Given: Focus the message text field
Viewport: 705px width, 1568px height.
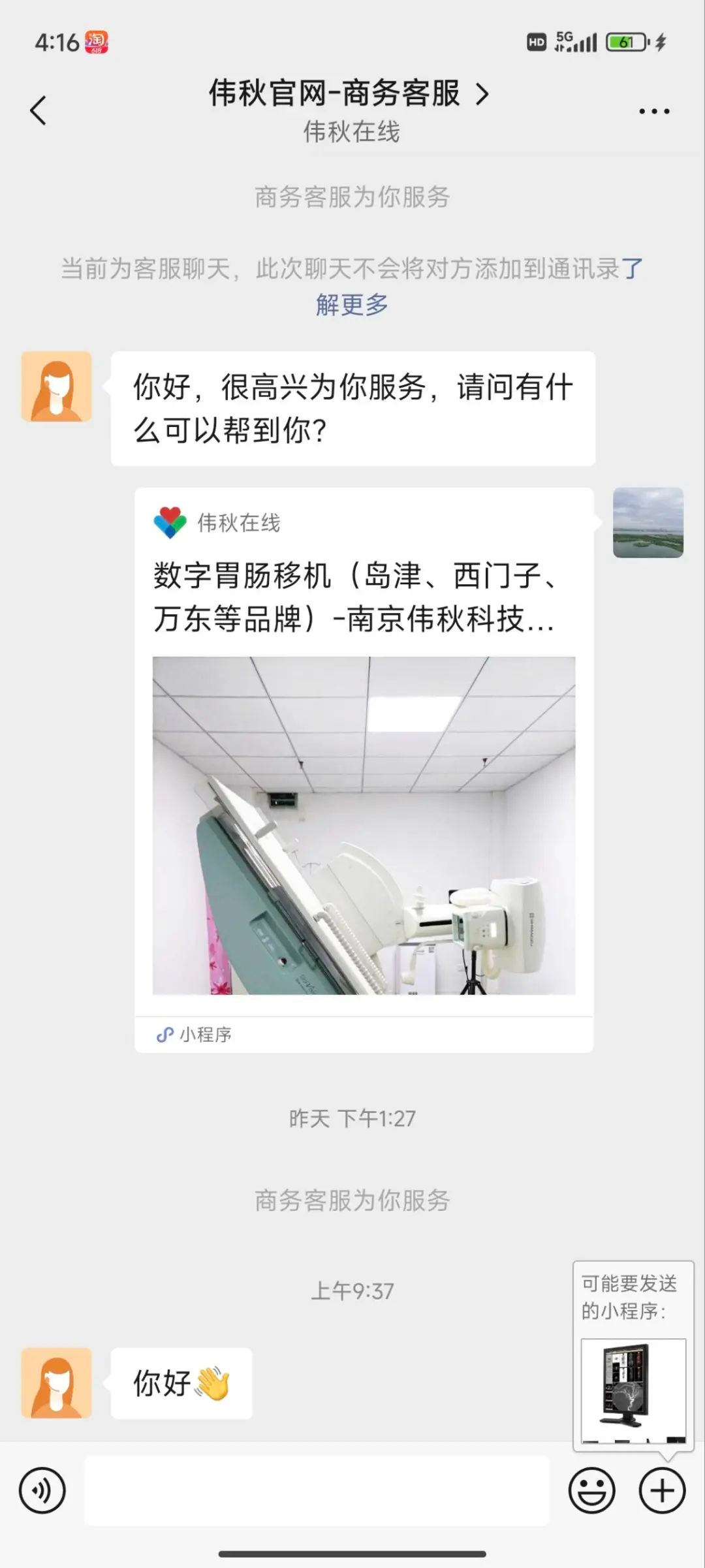Looking at the screenshot, I should coord(317,1491).
